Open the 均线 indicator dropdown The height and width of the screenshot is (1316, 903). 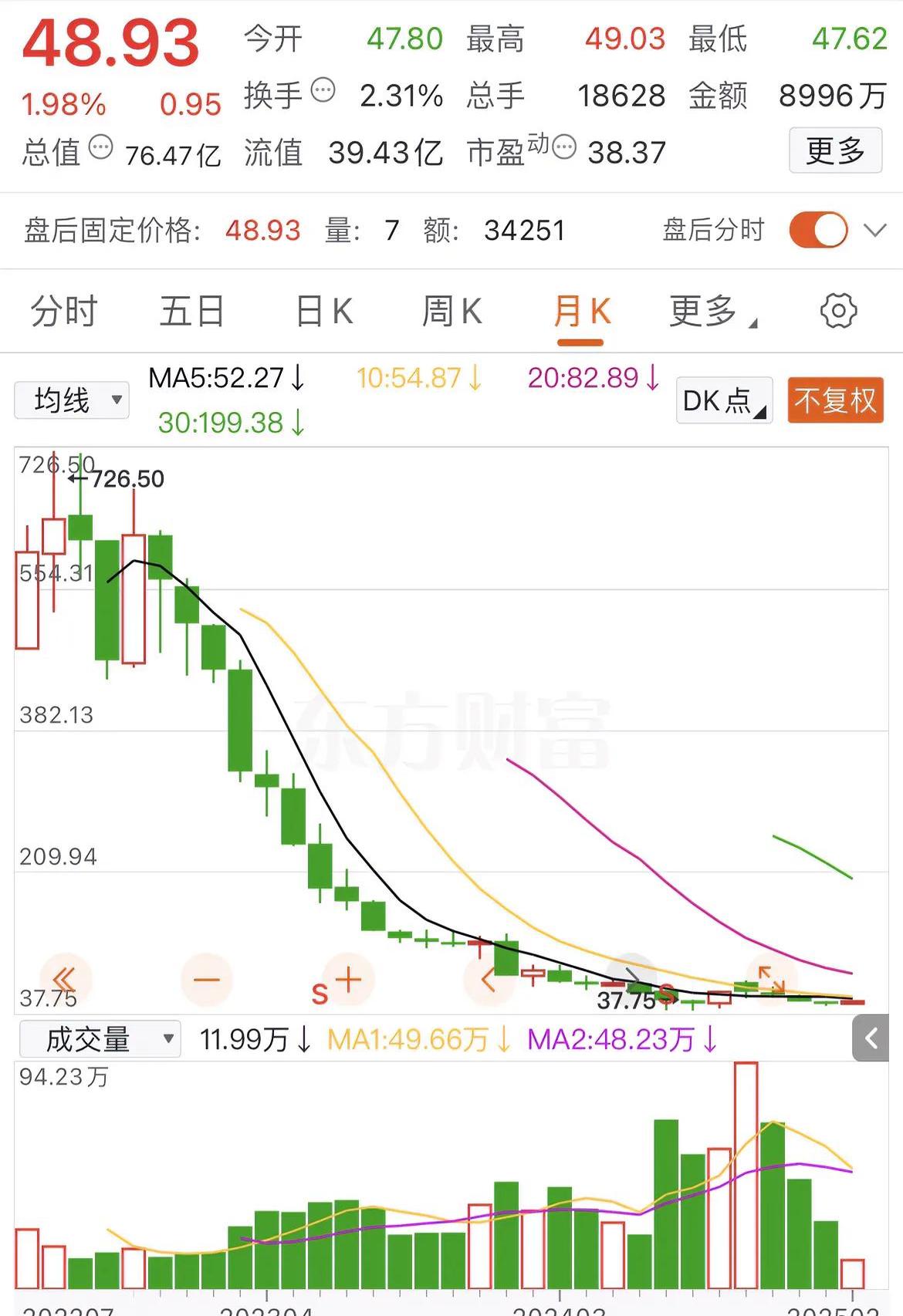click(71, 400)
